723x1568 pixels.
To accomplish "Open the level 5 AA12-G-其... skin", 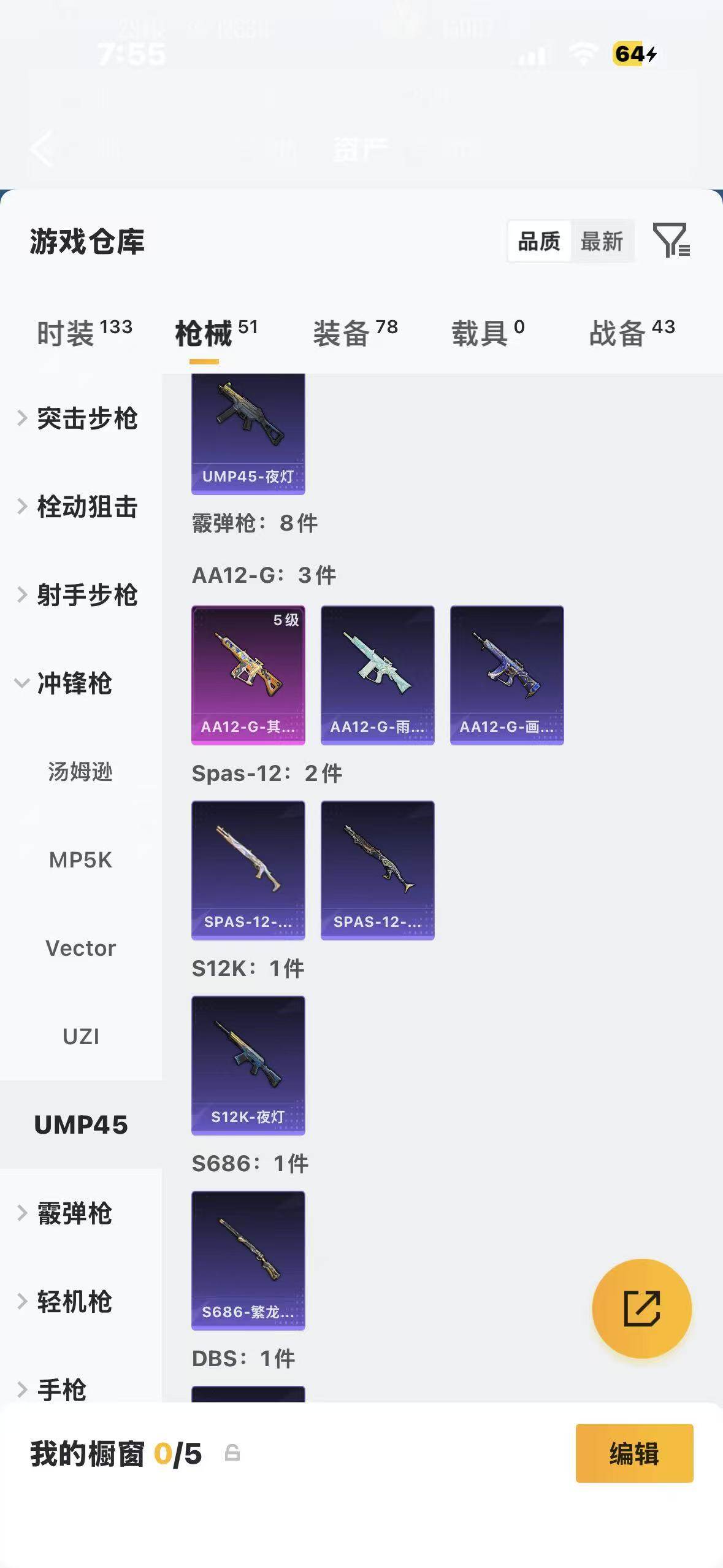I will (248, 675).
